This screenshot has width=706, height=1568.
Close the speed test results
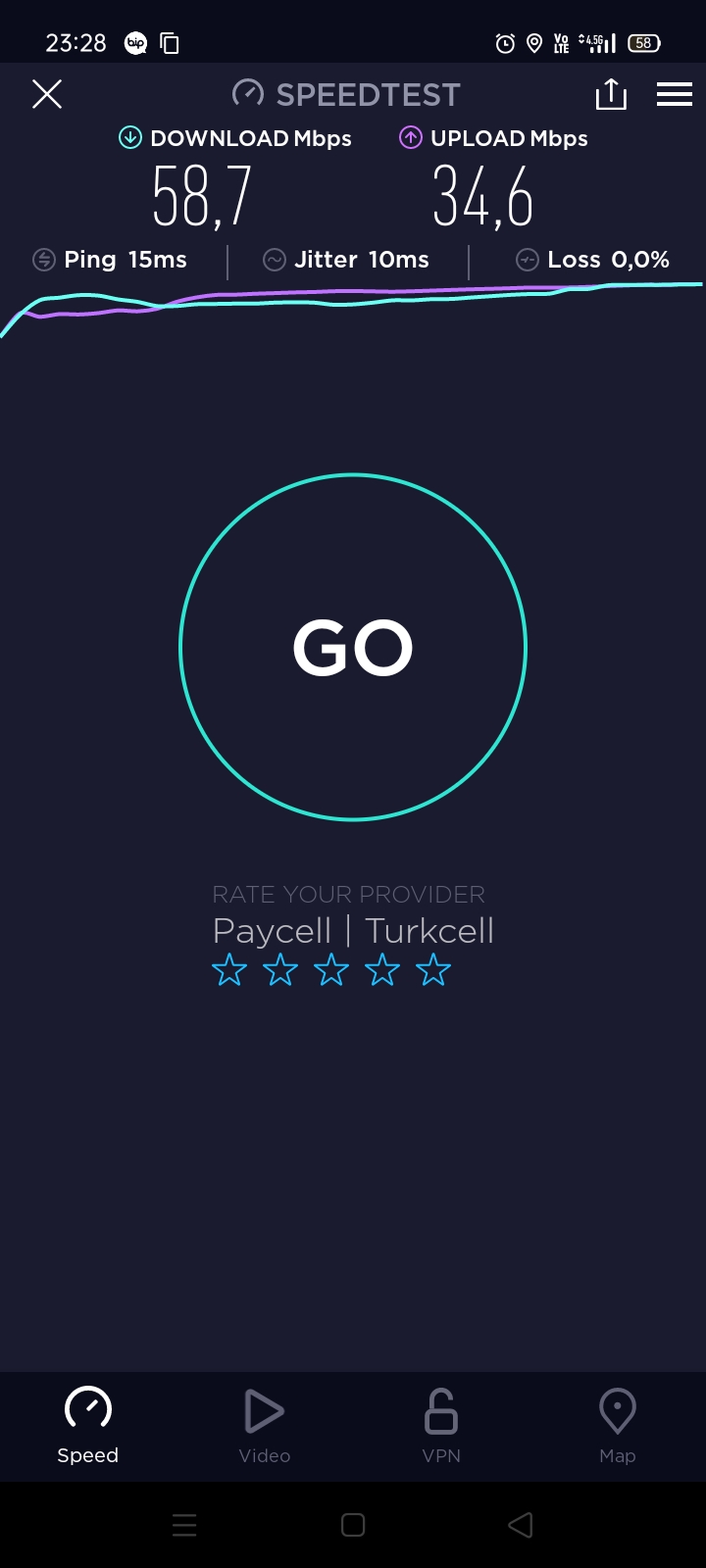47,94
